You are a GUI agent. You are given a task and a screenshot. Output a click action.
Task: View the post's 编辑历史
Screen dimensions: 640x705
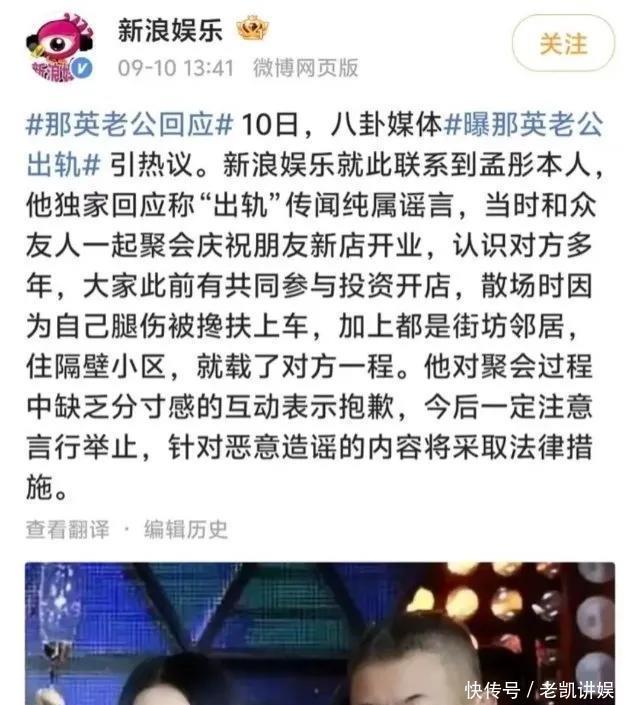coord(186,529)
